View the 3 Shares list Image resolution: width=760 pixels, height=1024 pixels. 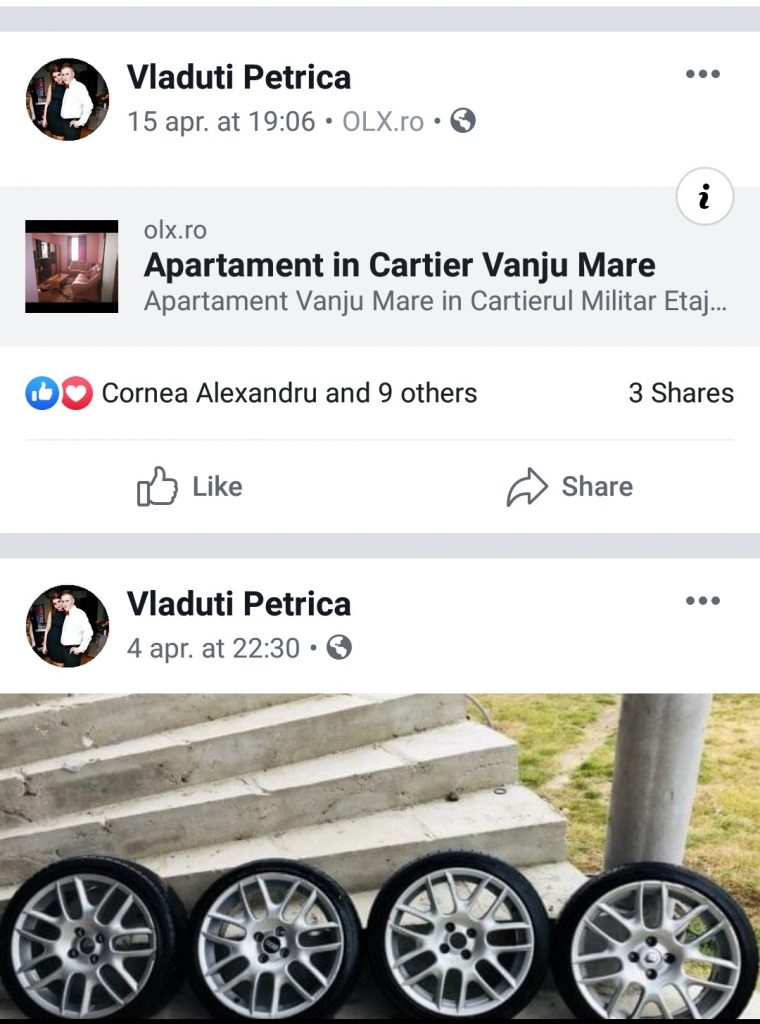coord(681,394)
